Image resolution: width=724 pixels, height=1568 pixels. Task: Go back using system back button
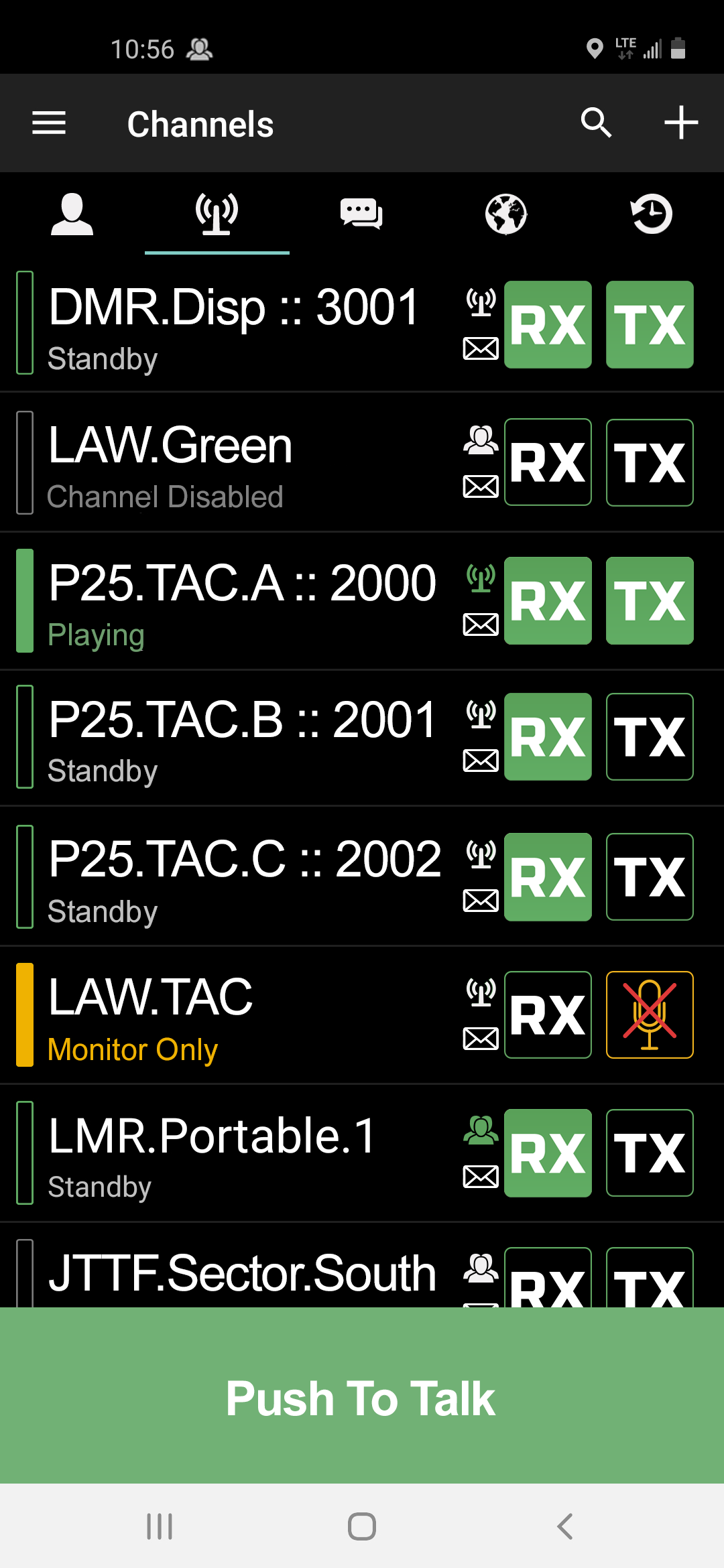(564, 1526)
